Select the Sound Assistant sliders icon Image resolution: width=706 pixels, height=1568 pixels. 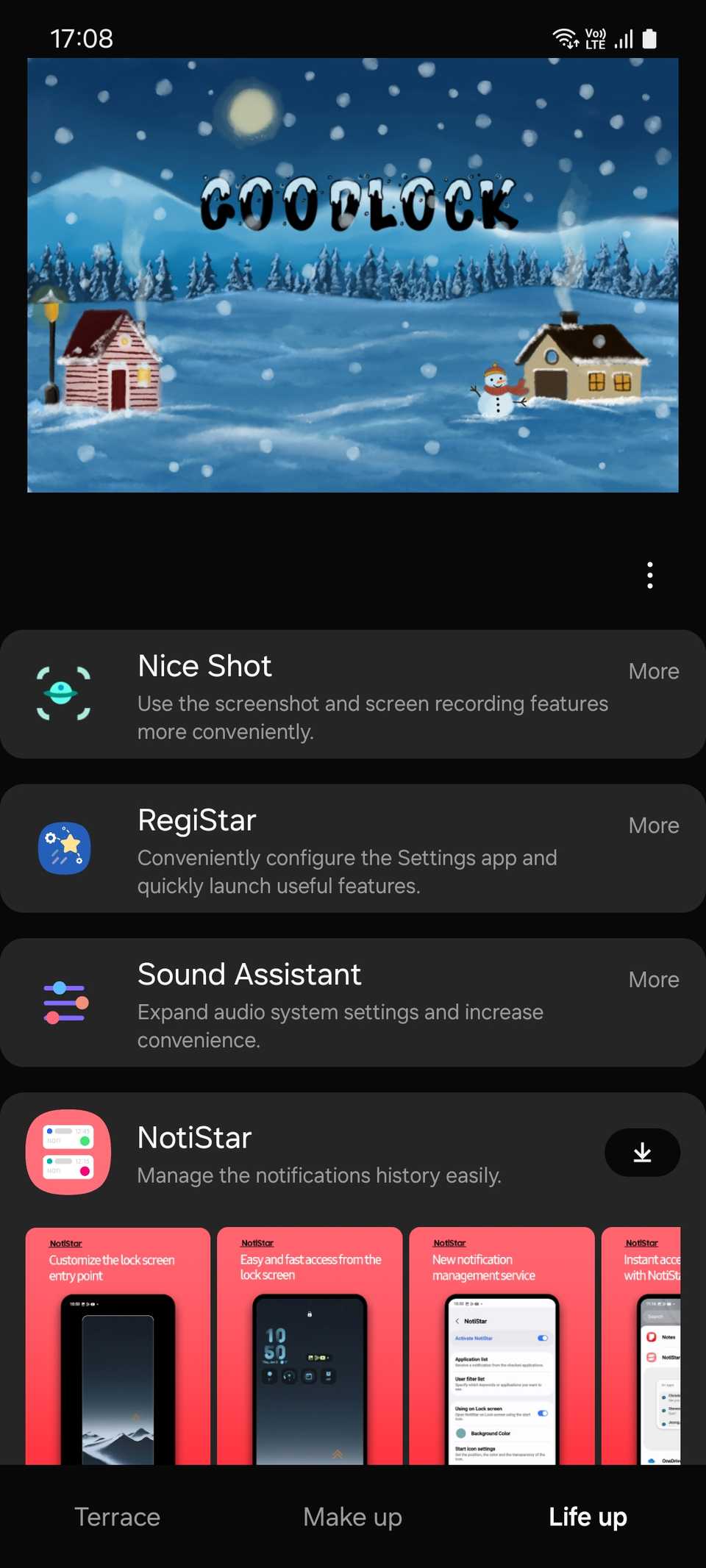point(65,1002)
